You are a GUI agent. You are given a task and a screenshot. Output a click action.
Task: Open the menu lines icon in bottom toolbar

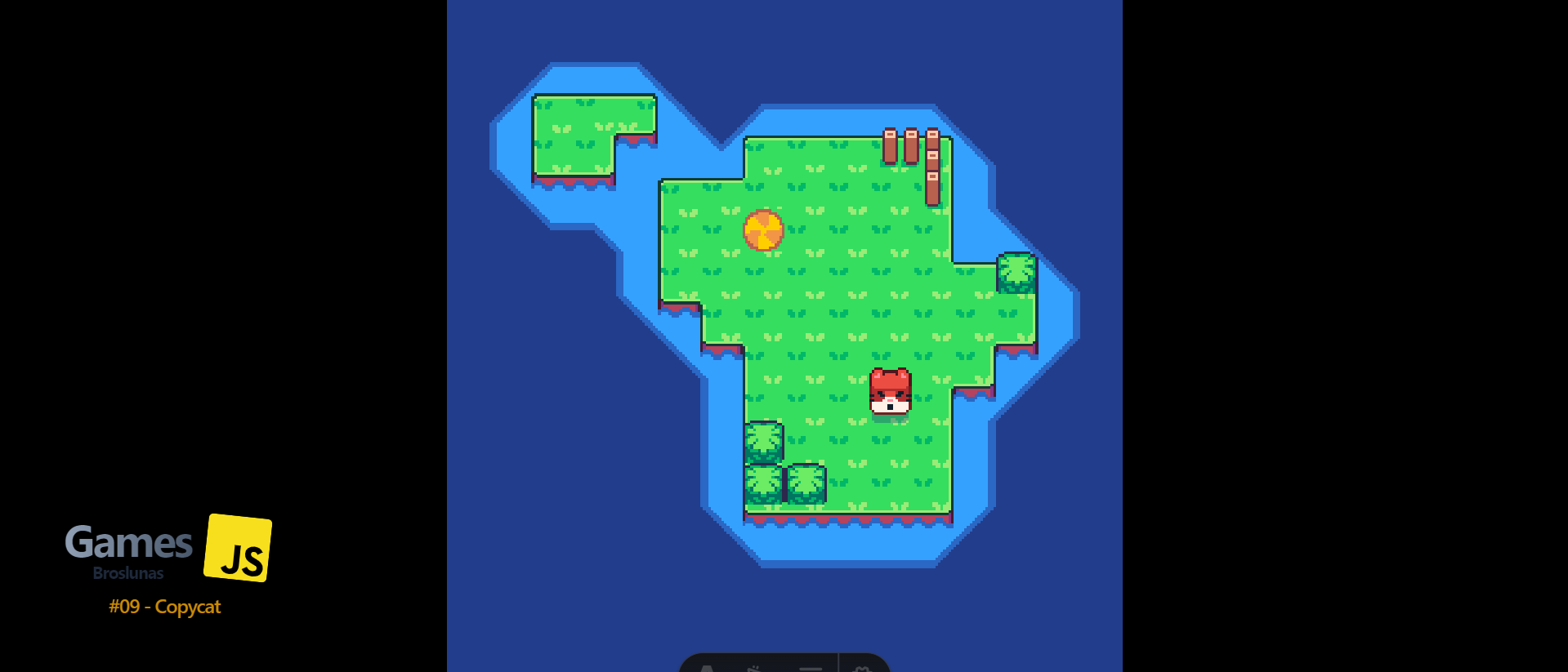tap(810, 669)
